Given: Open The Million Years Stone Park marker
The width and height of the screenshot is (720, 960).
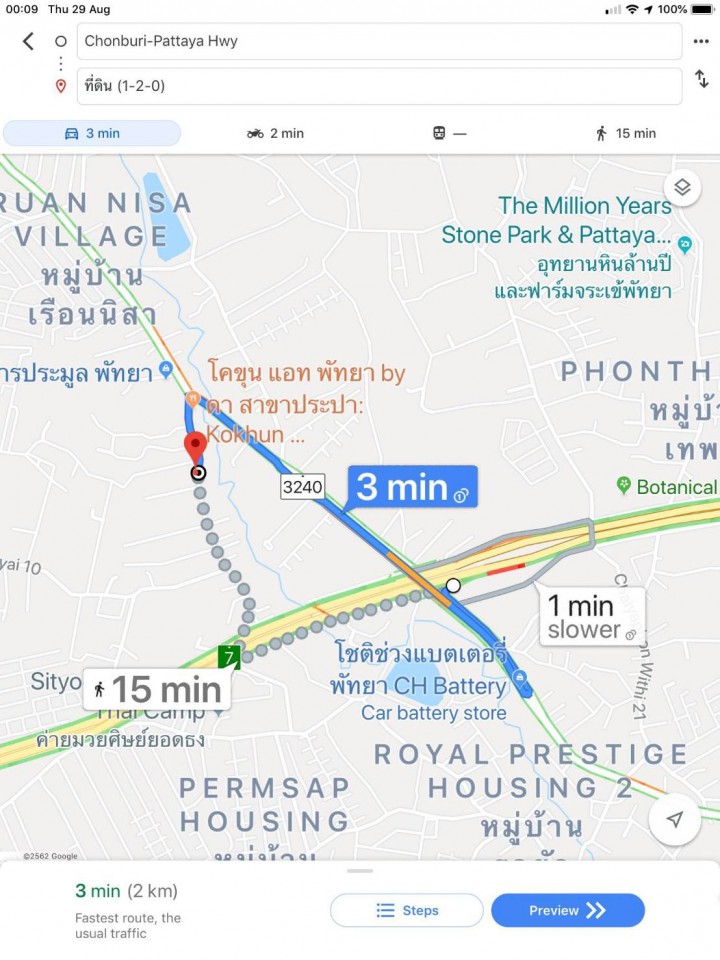Looking at the screenshot, I should click(x=684, y=243).
